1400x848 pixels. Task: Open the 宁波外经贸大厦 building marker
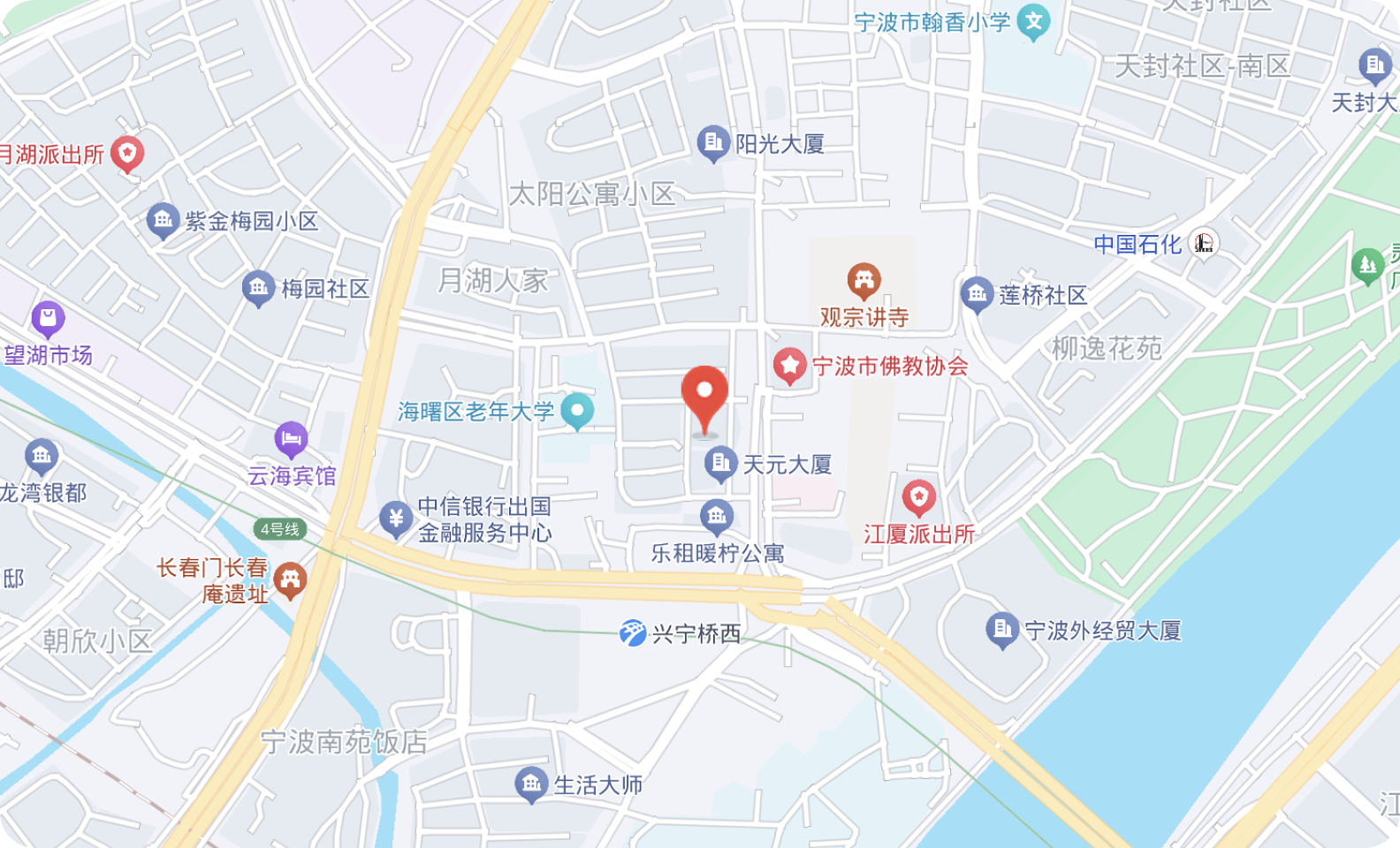tap(1001, 629)
